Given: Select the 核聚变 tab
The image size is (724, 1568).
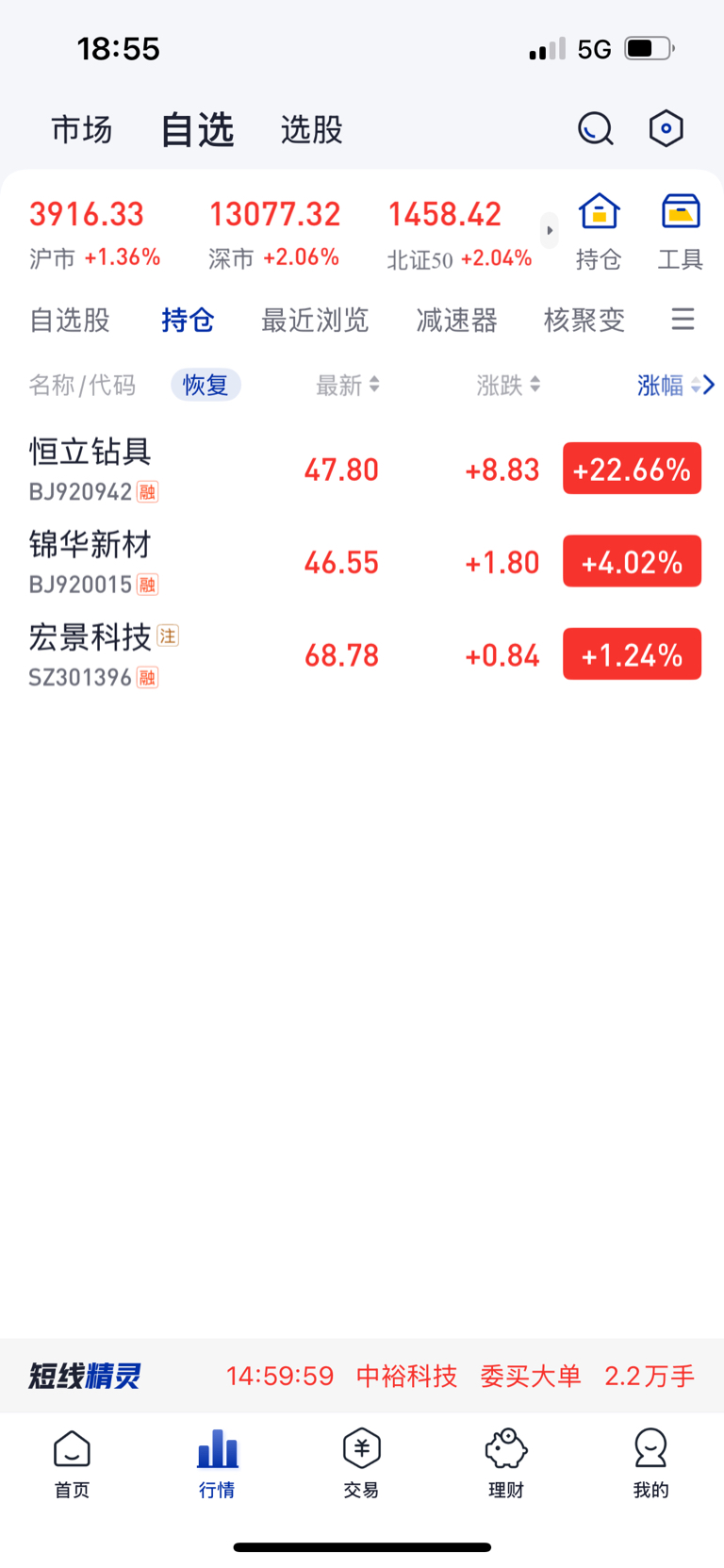Looking at the screenshot, I should (x=584, y=321).
